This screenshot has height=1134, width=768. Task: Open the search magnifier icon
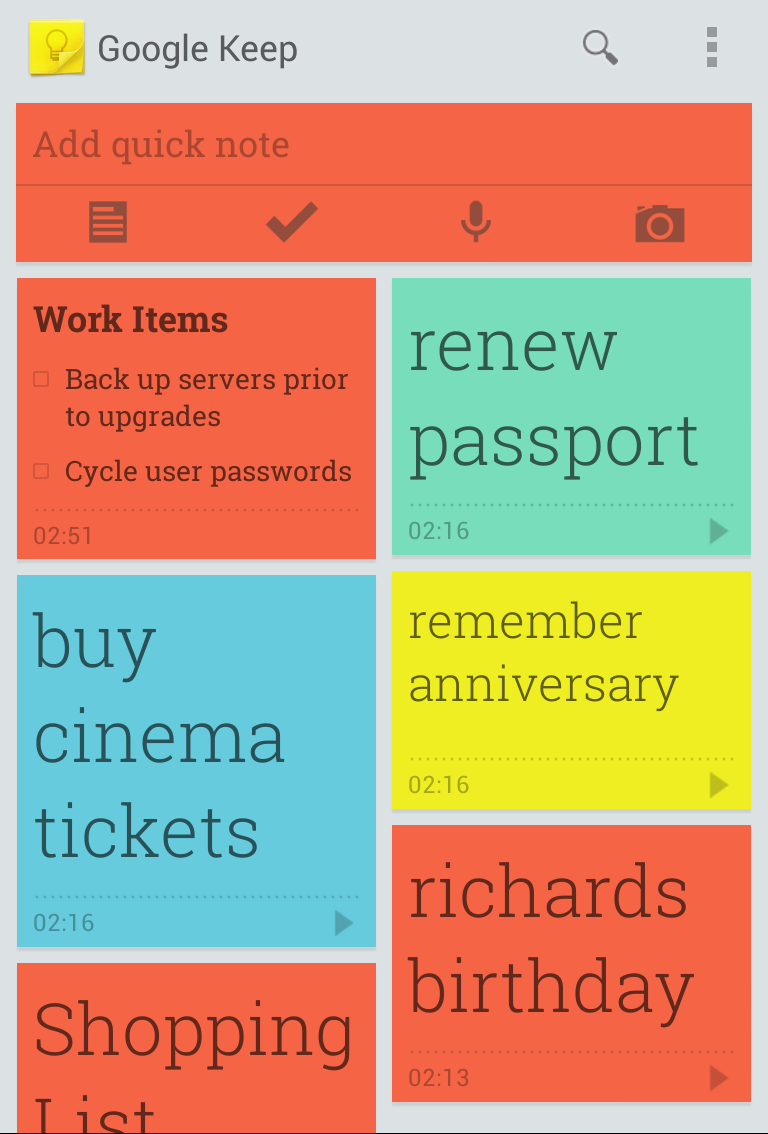pyautogui.click(x=600, y=47)
